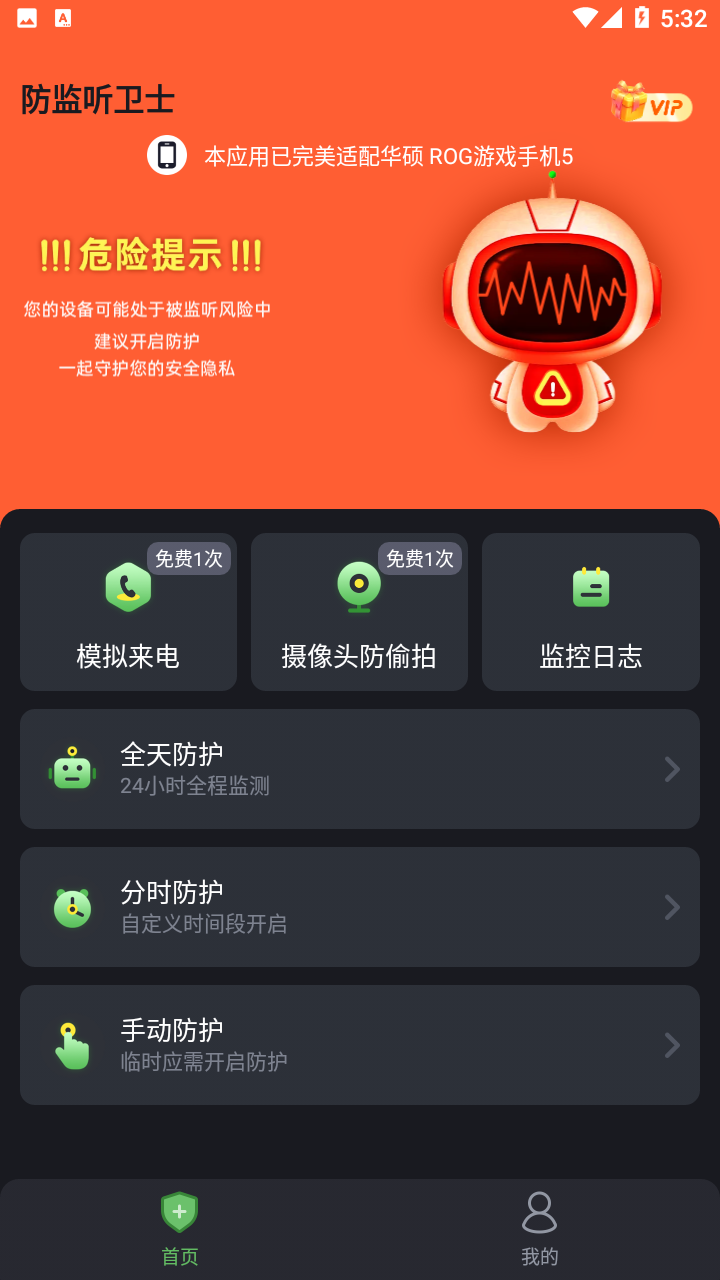View the 监控日志 monitoring log

[590, 612]
